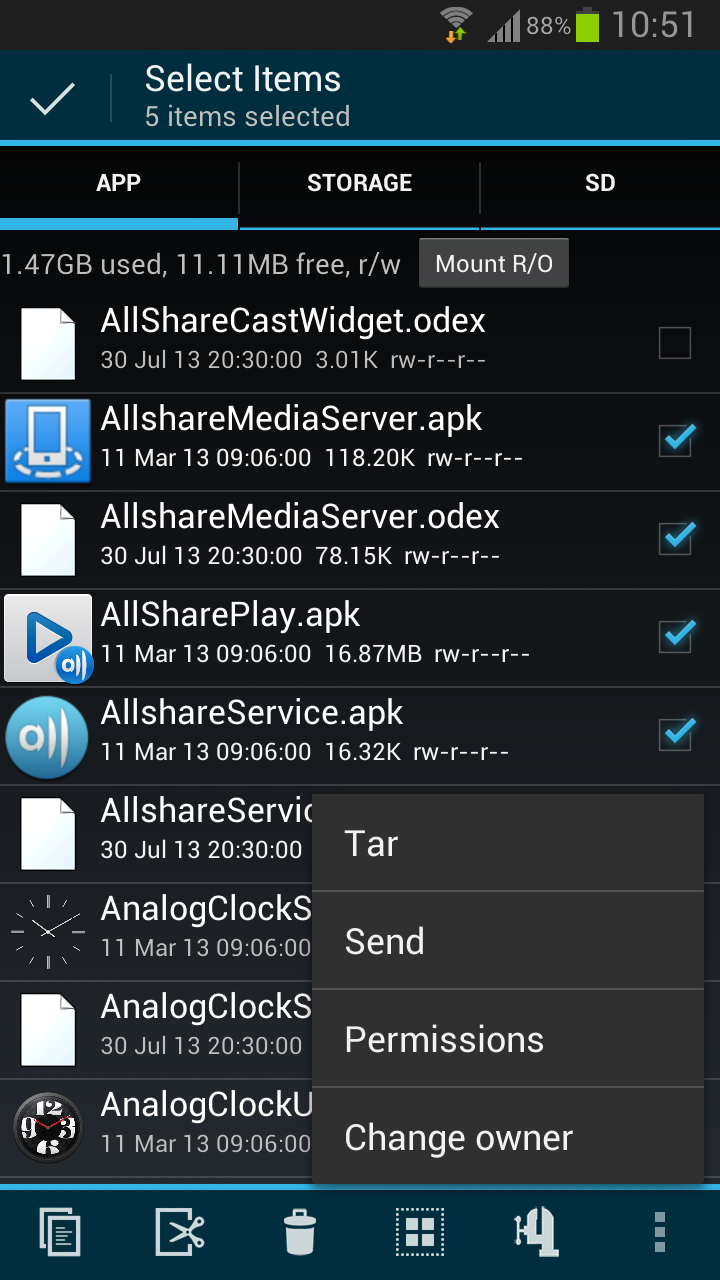The image size is (720, 1280).
Task: Copy the selected items
Action: click(x=60, y=1231)
